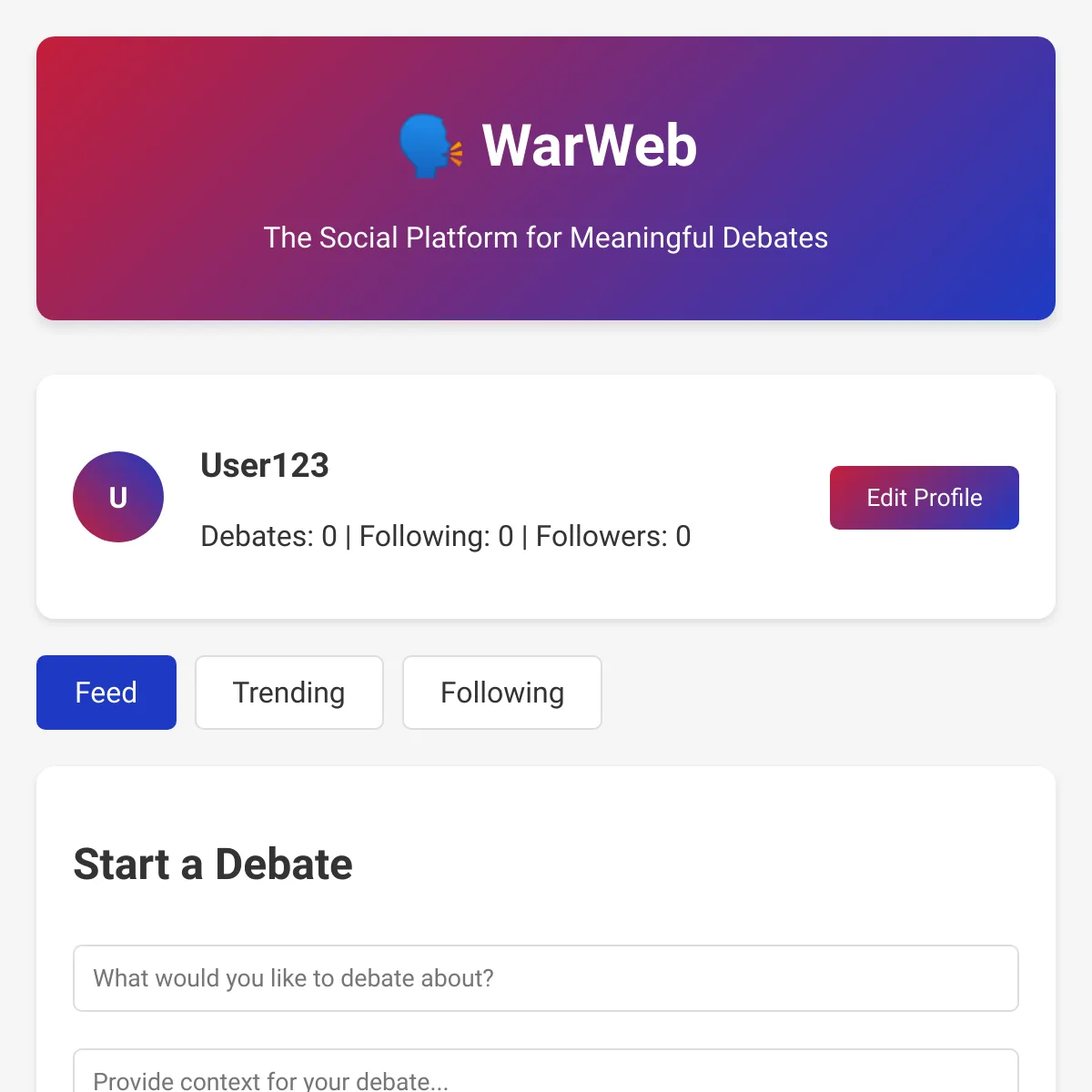Switch to the Following tab
Screen dimensions: 1092x1092
tap(502, 693)
